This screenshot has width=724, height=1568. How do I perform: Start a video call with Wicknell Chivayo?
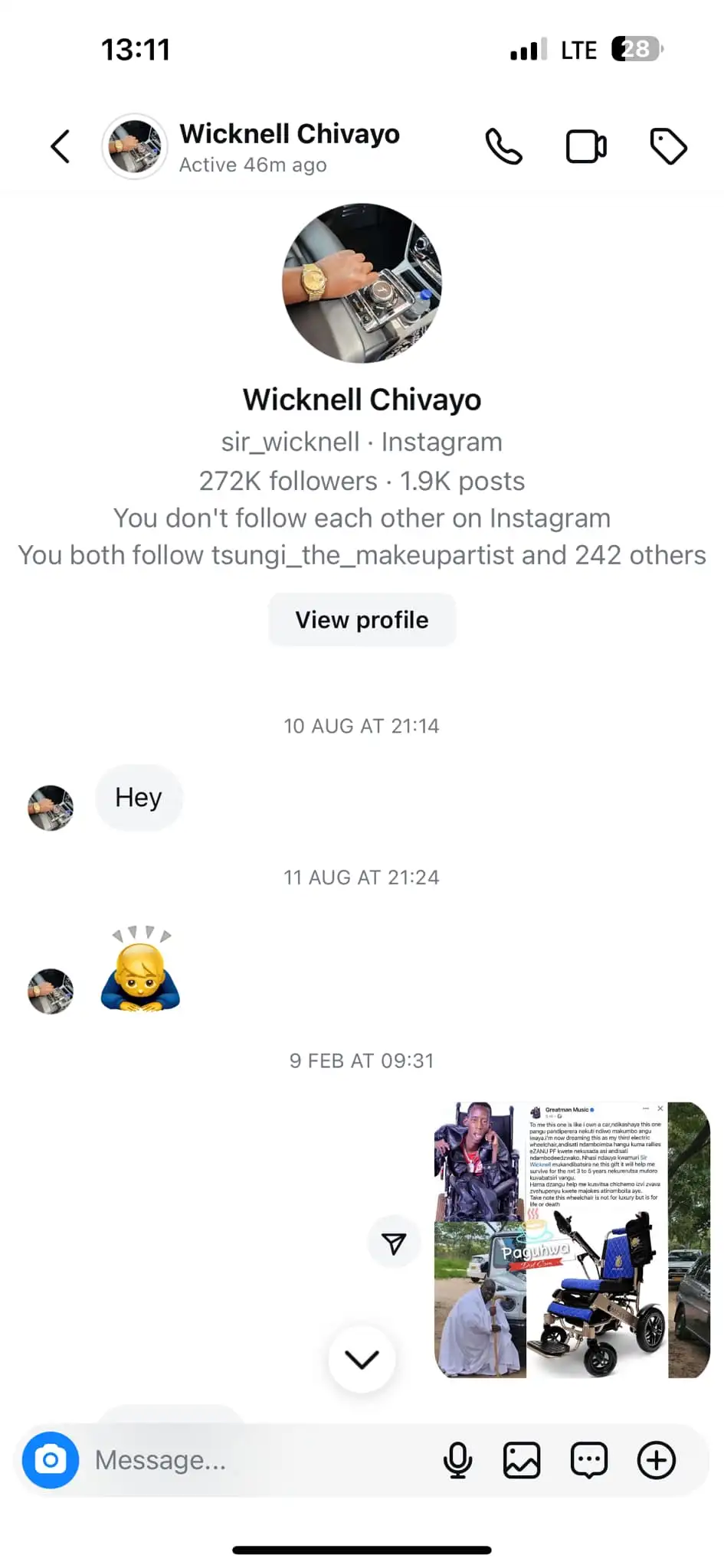(x=586, y=146)
